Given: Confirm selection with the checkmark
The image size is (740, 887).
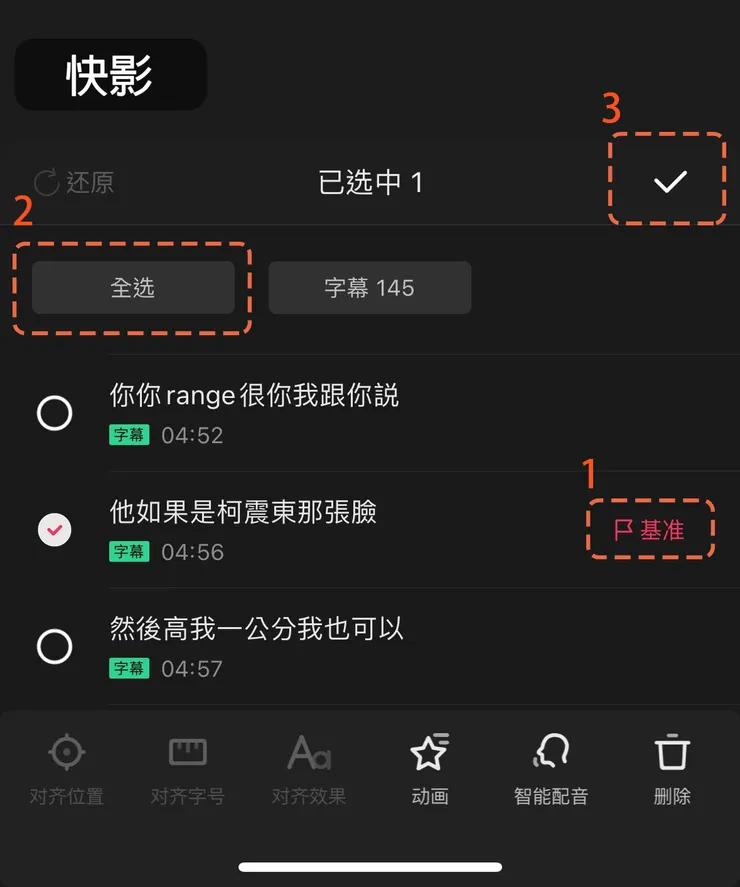Looking at the screenshot, I should 668,180.
